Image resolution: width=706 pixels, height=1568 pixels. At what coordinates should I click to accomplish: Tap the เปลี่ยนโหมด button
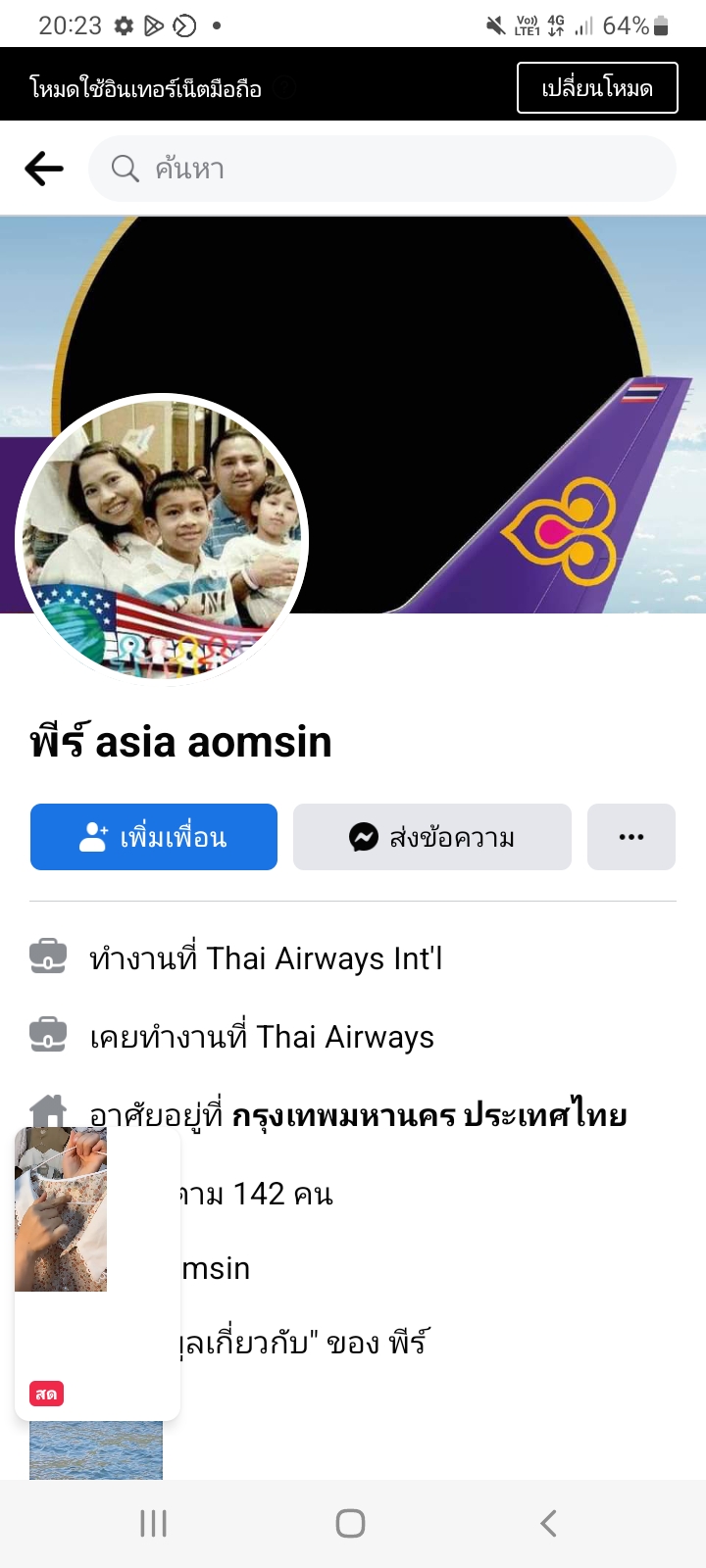[x=597, y=88]
